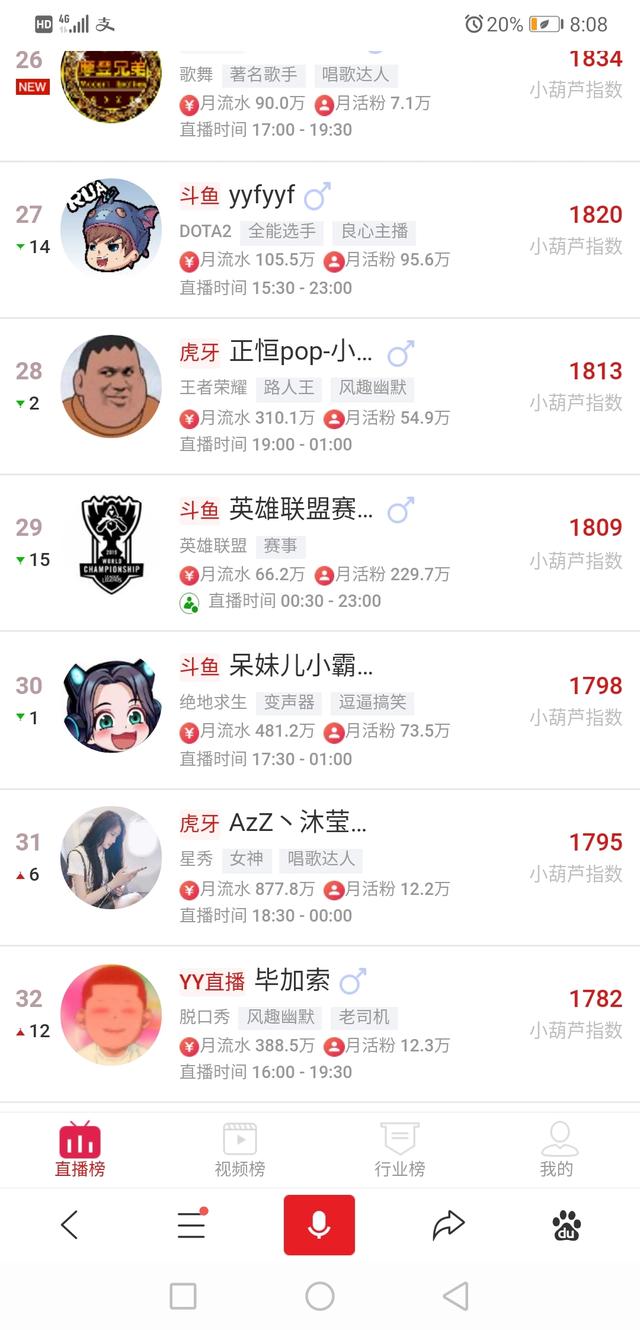This screenshot has height=1330, width=640.
Task: Switch to the 视频榜 tab
Action: click(x=240, y=1150)
